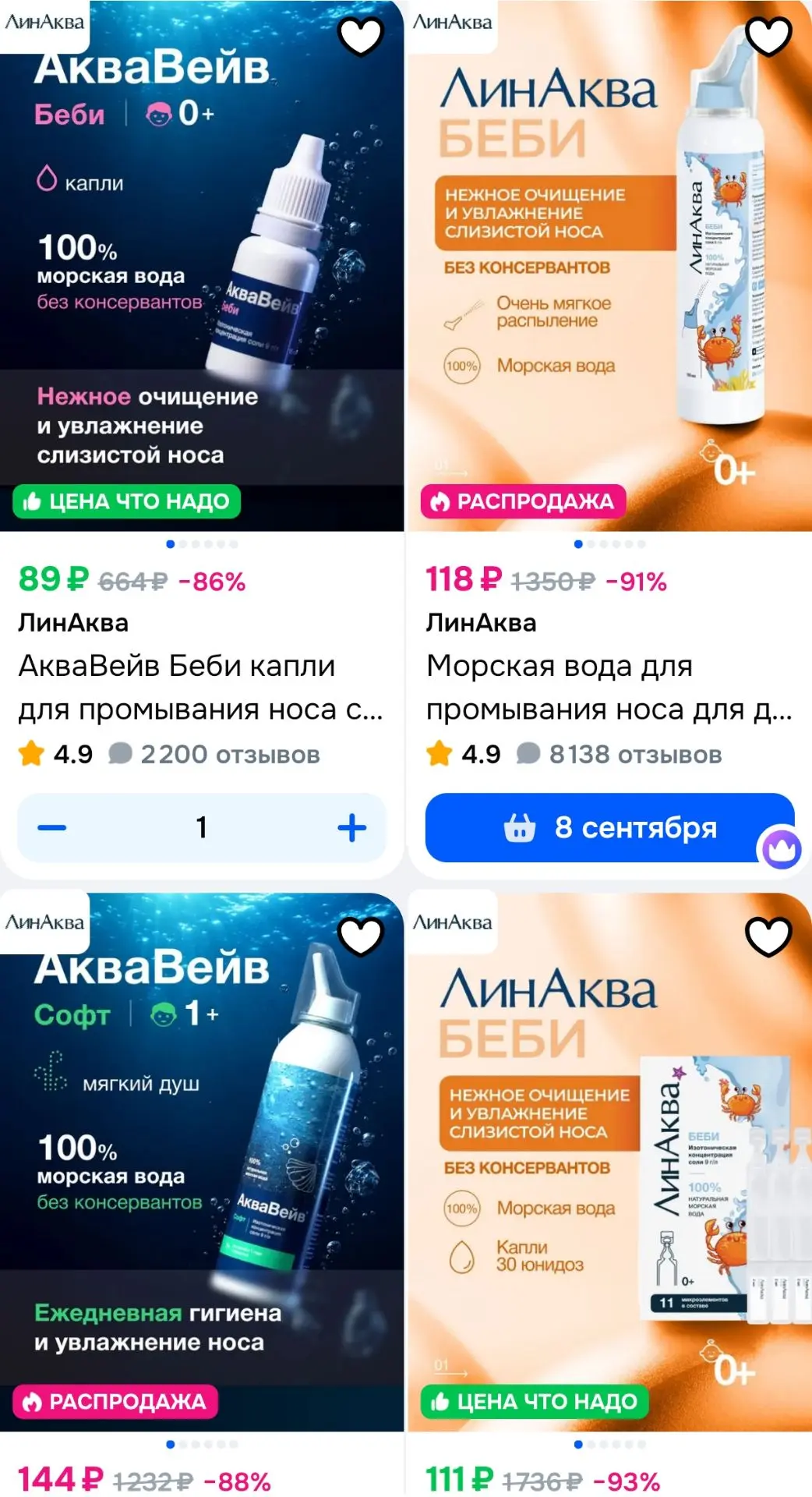Open ЛинАква Беби spray product image
The width and height of the screenshot is (812, 1497).
coord(609,266)
